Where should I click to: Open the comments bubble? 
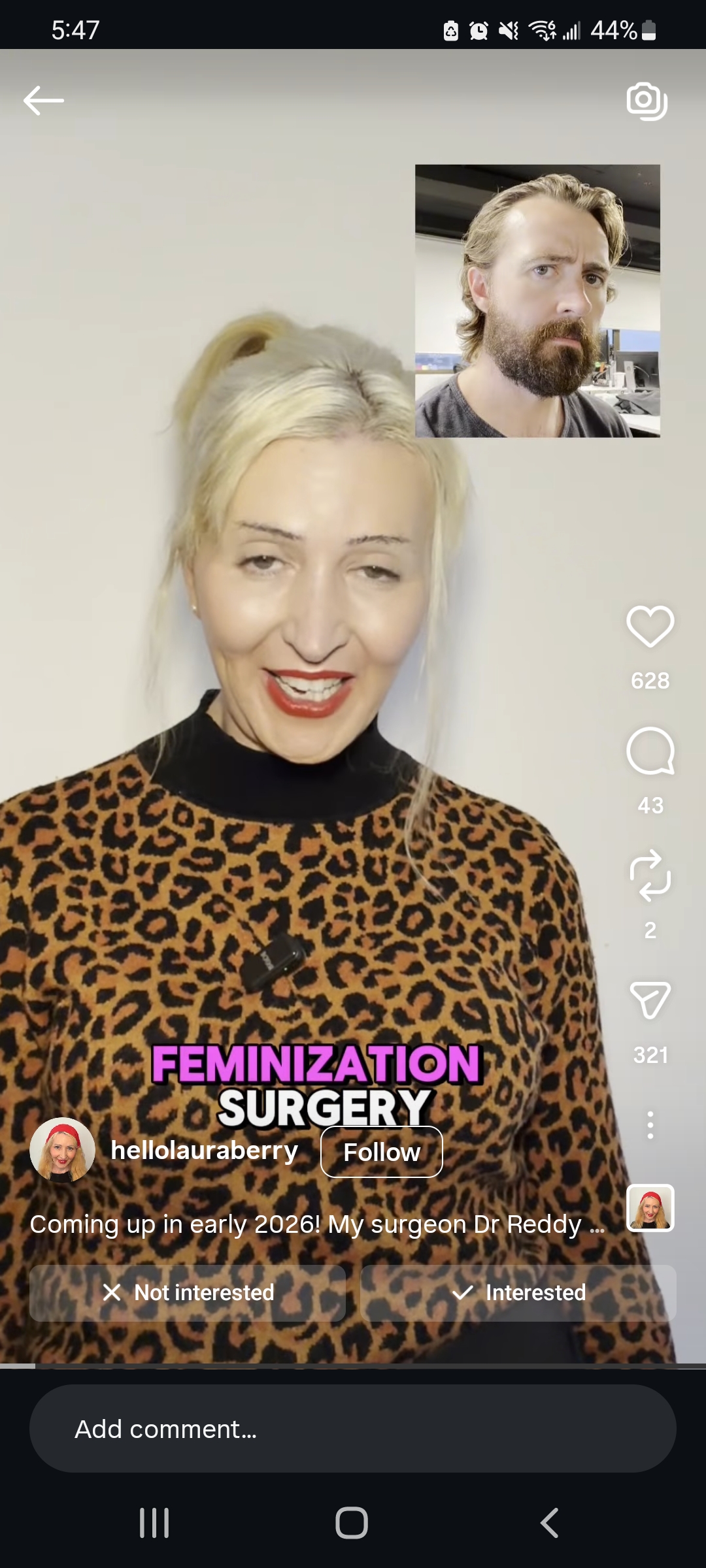point(650,751)
